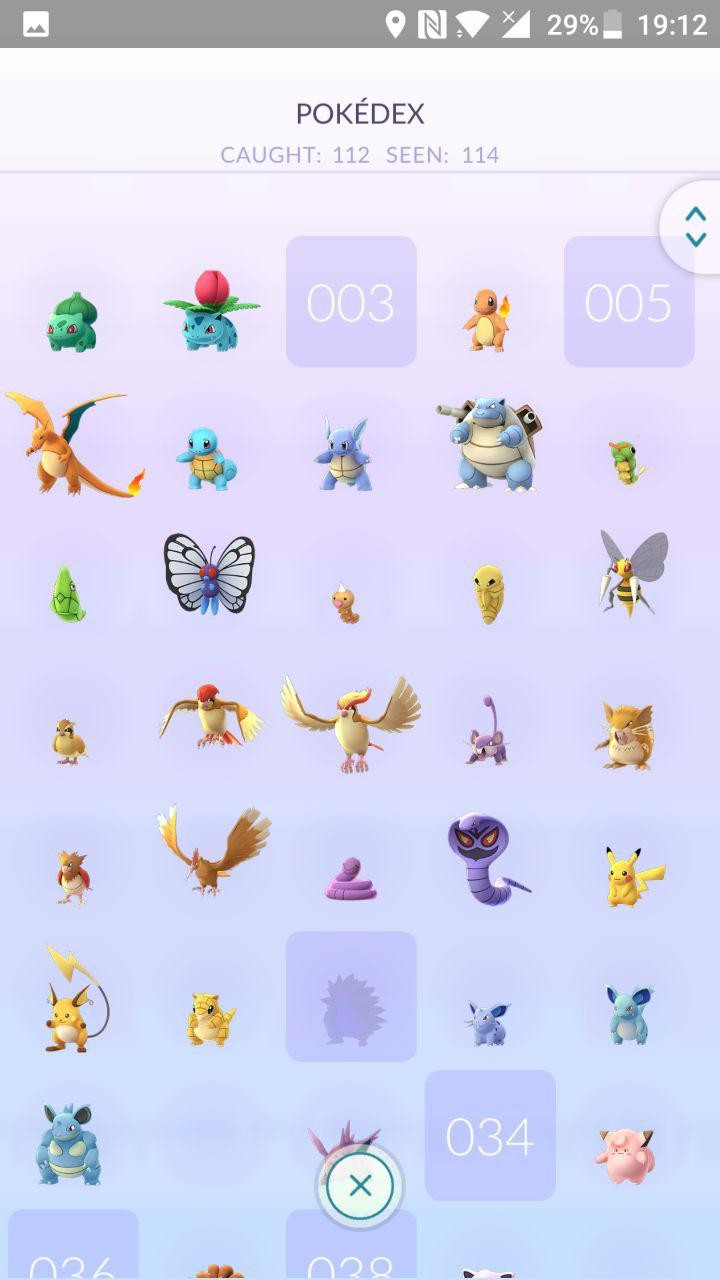
Task: Open Bulbasaur's Pokédex entry
Action: pyautogui.click(x=72, y=322)
